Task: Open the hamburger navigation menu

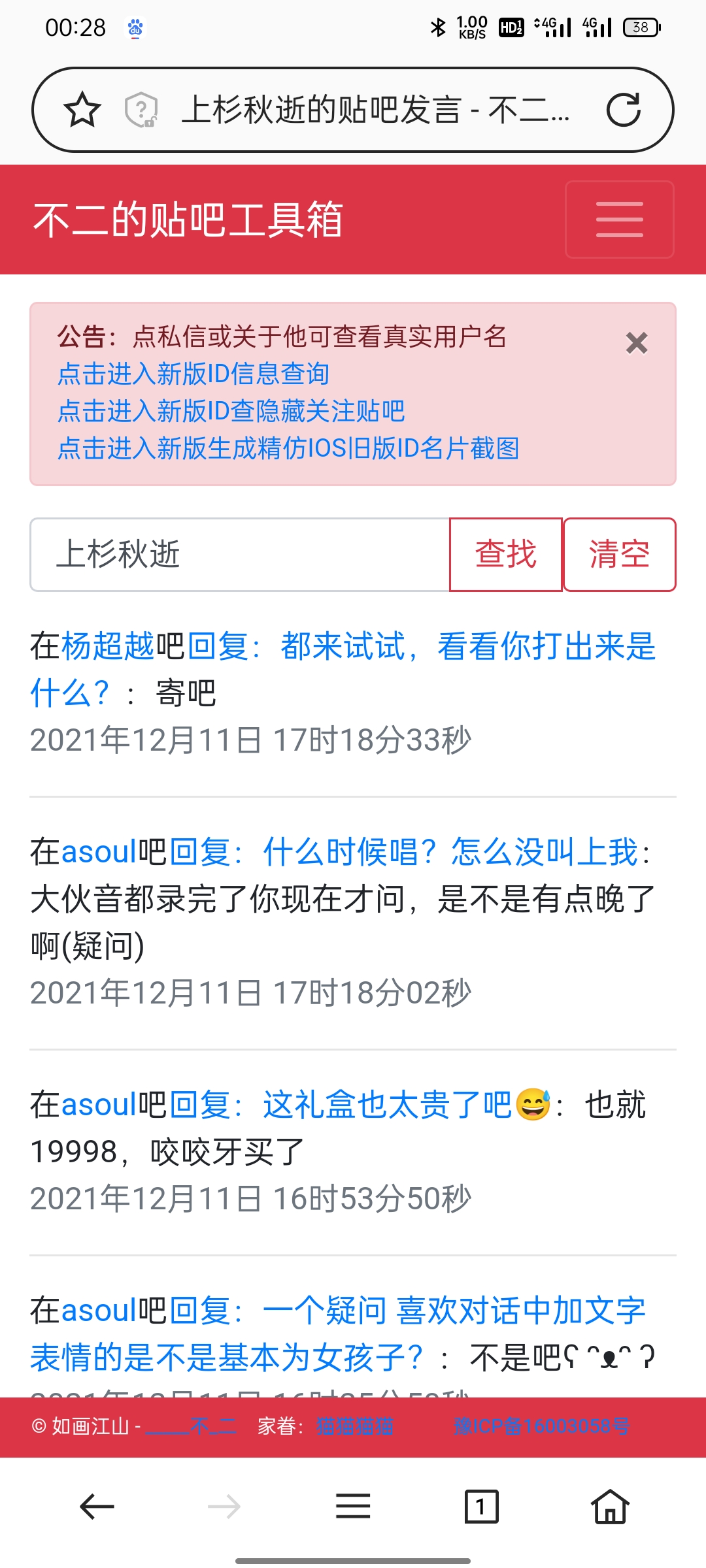Action: tap(619, 220)
